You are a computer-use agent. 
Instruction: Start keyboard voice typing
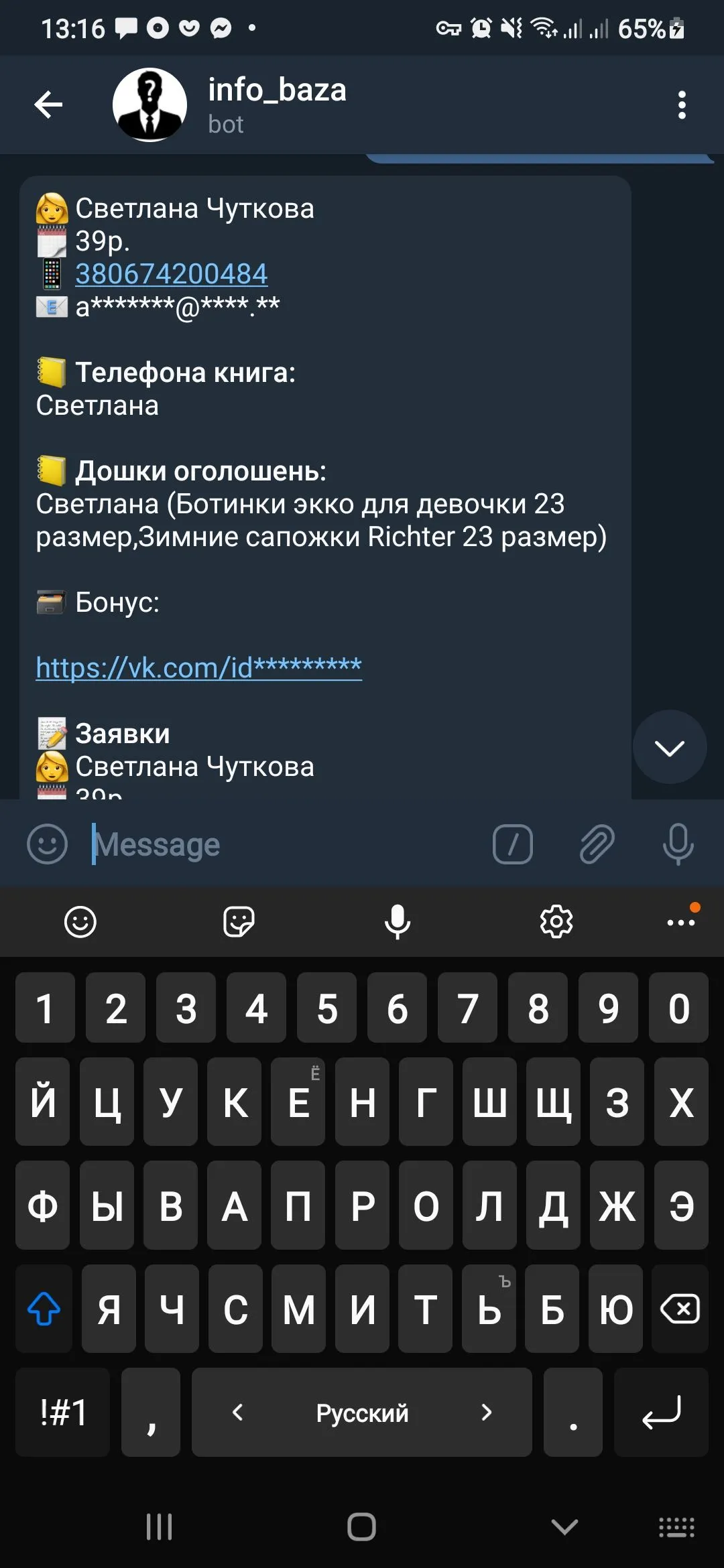[x=398, y=922]
